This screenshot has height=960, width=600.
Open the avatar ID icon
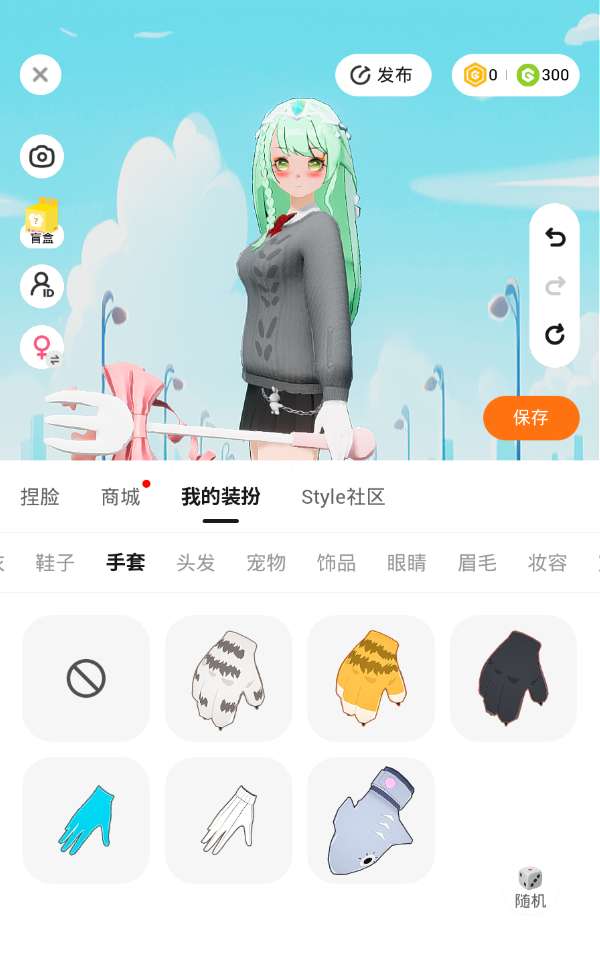tap(42, 286)
